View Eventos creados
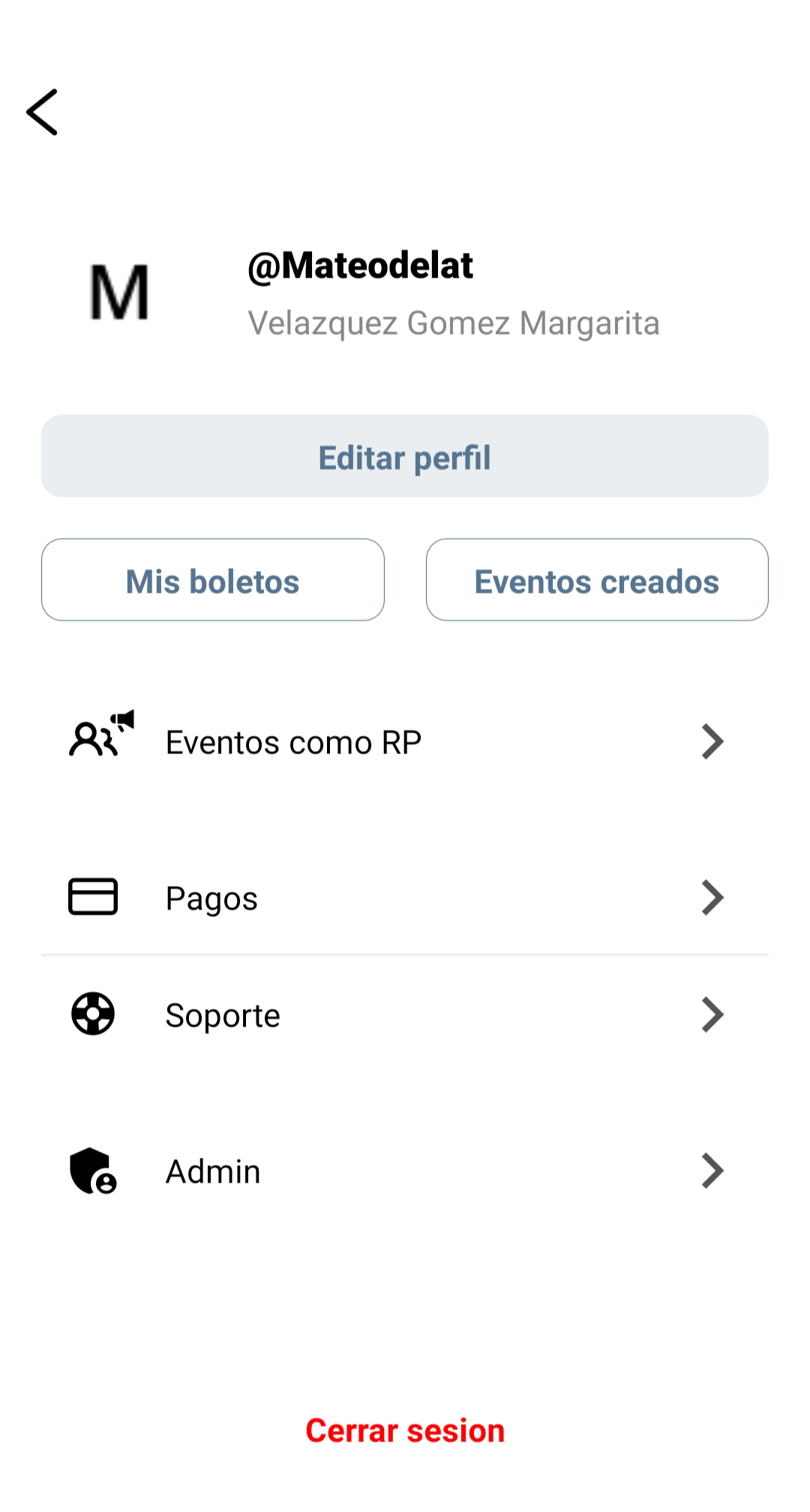The image size is (810, 1512). (597, 580)
